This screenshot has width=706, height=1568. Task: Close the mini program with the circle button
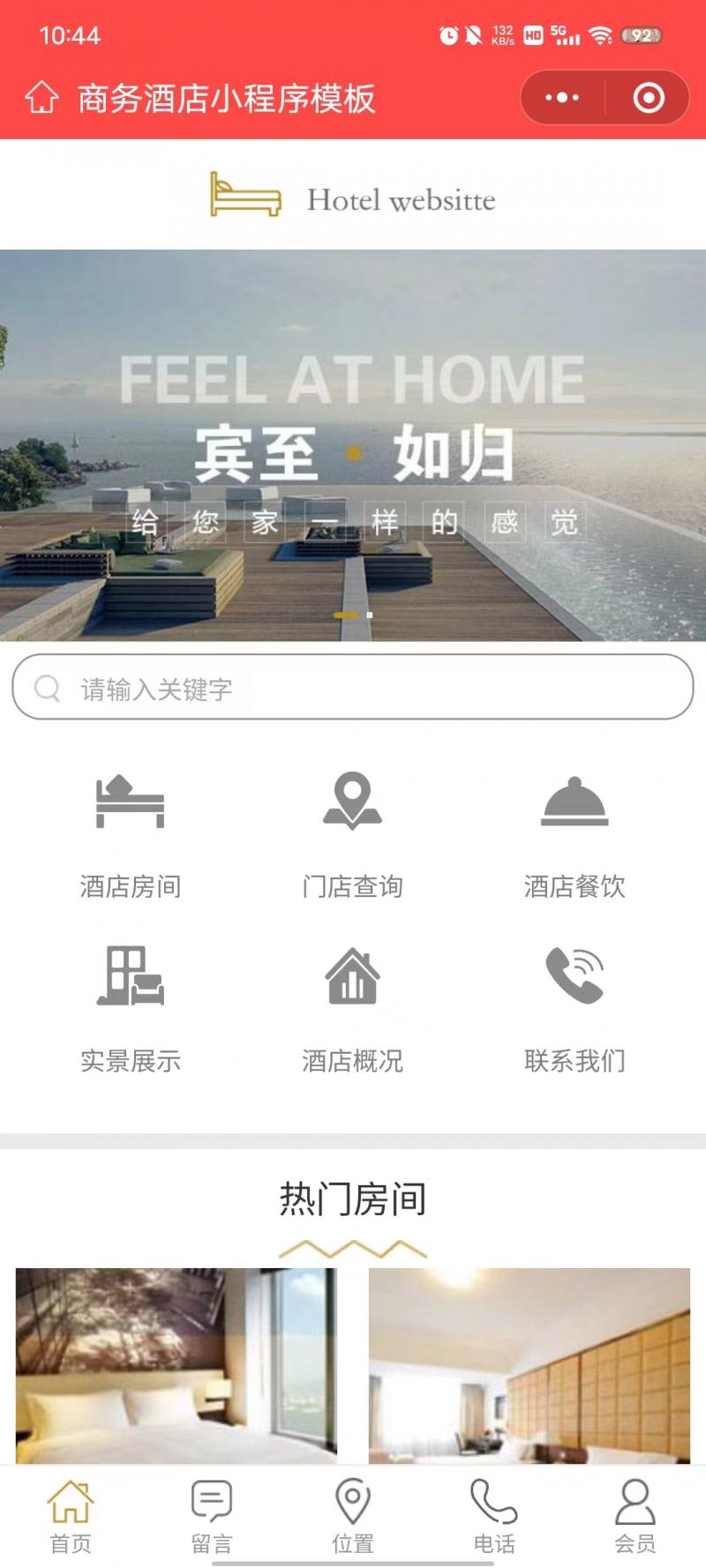tap(649, 98)
